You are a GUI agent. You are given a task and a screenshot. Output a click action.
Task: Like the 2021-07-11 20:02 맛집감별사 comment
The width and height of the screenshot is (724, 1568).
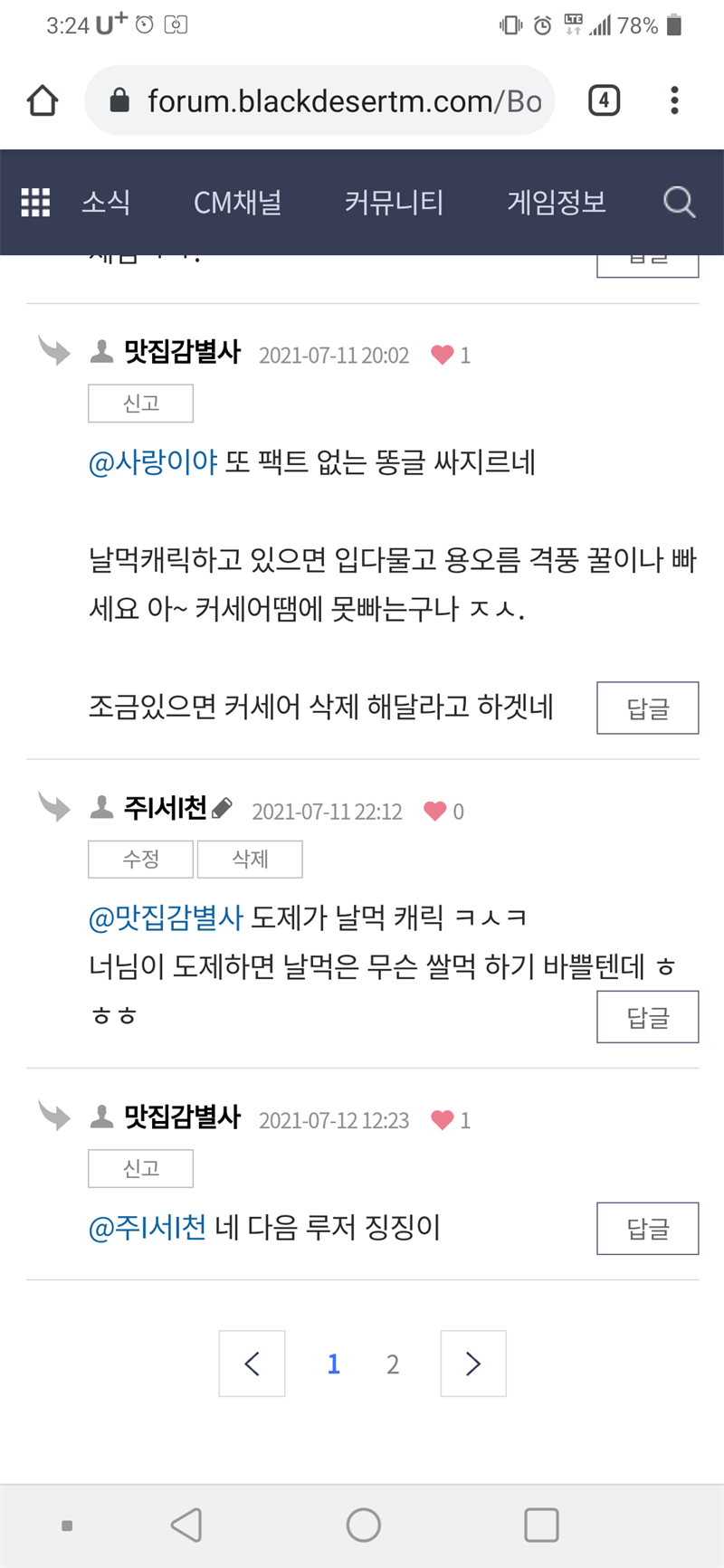pyautogui.click(x=443, y=356)
